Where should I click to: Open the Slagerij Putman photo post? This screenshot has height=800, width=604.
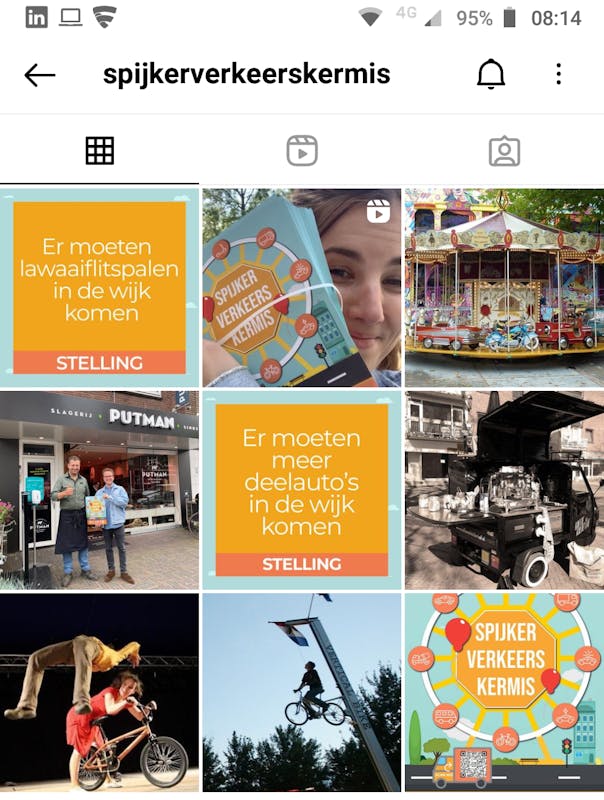[99, 489]
